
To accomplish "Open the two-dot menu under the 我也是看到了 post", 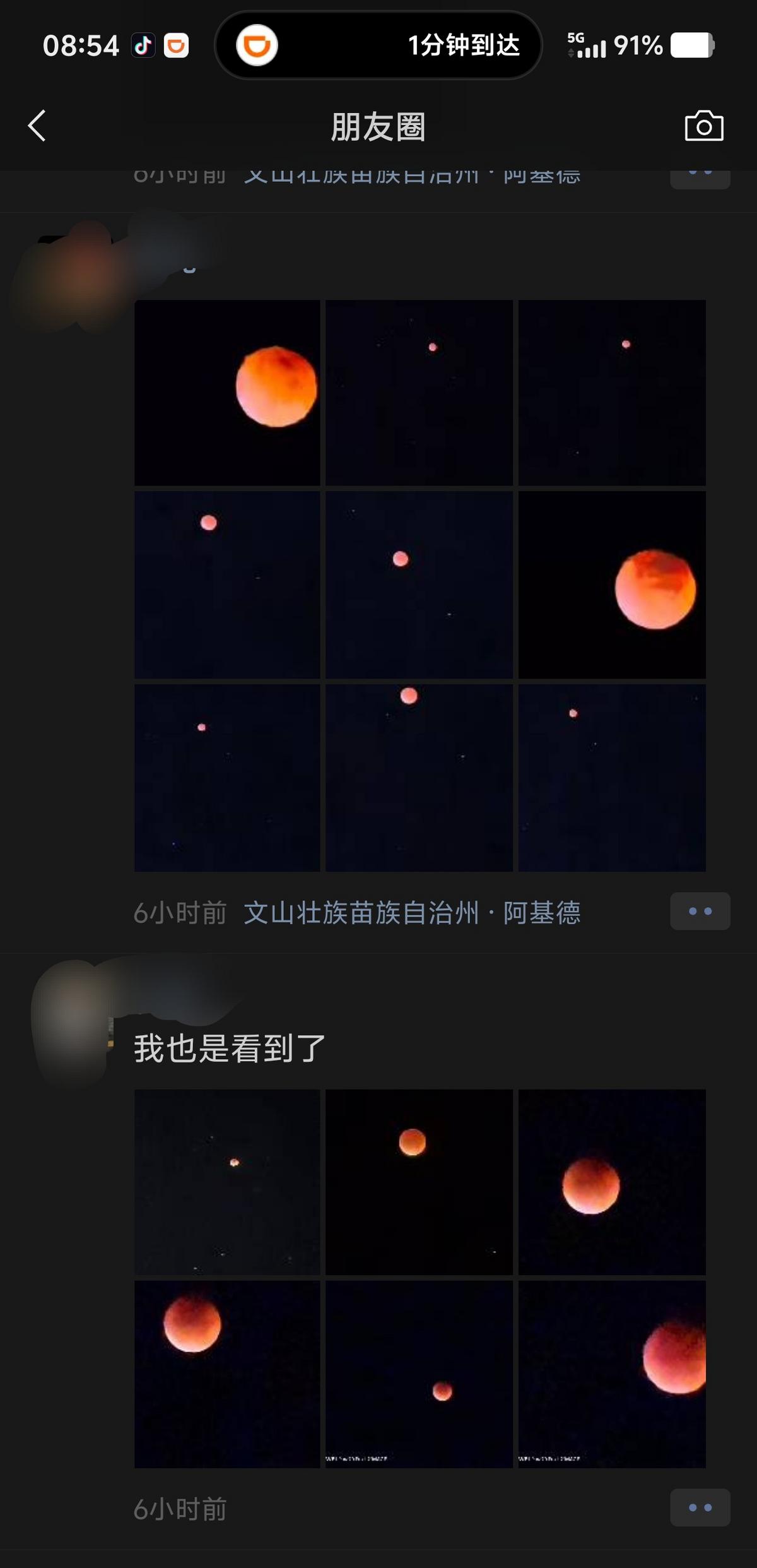I will tap(700, 1507).
